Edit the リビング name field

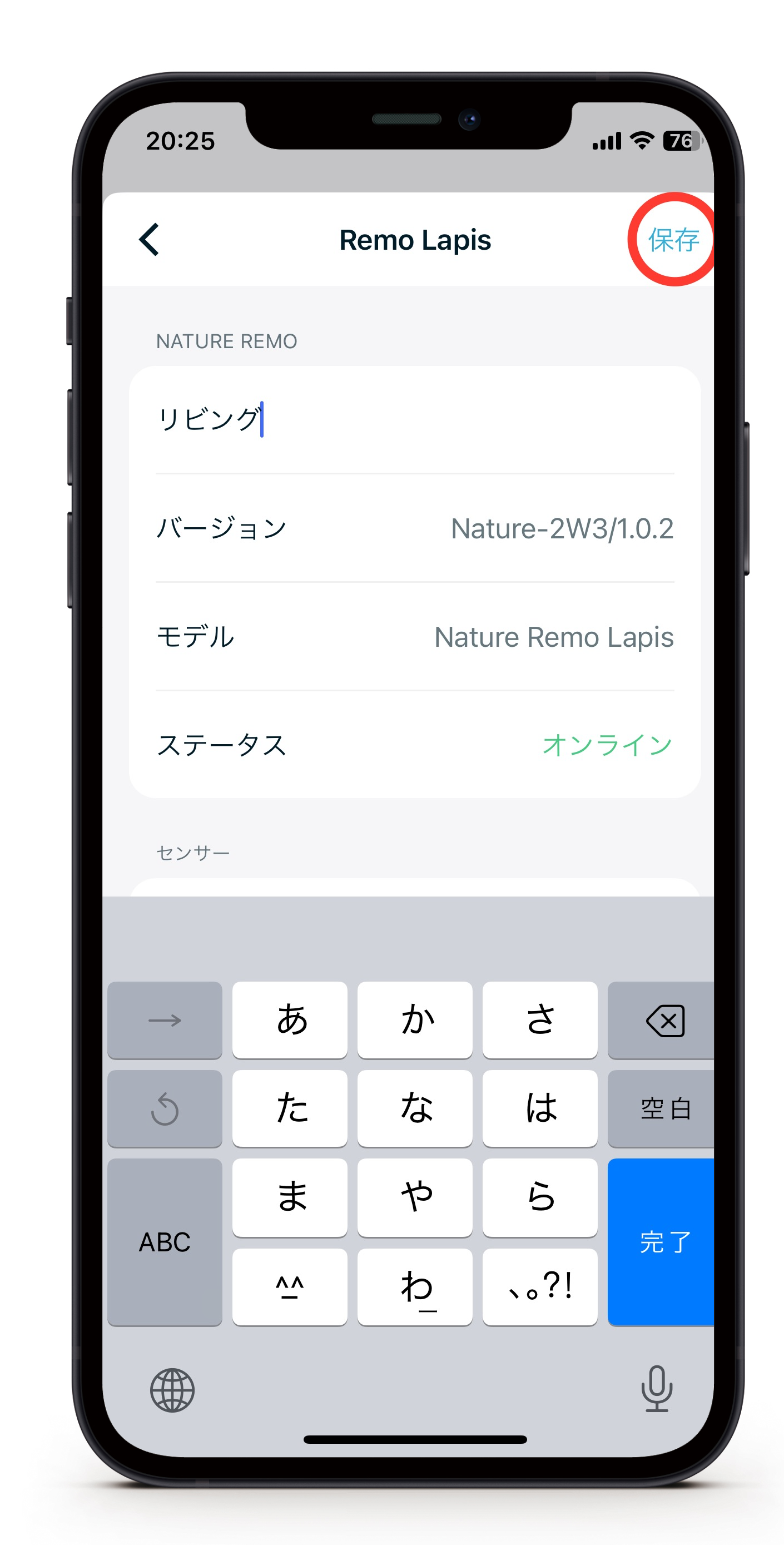(x=414, y=419)
